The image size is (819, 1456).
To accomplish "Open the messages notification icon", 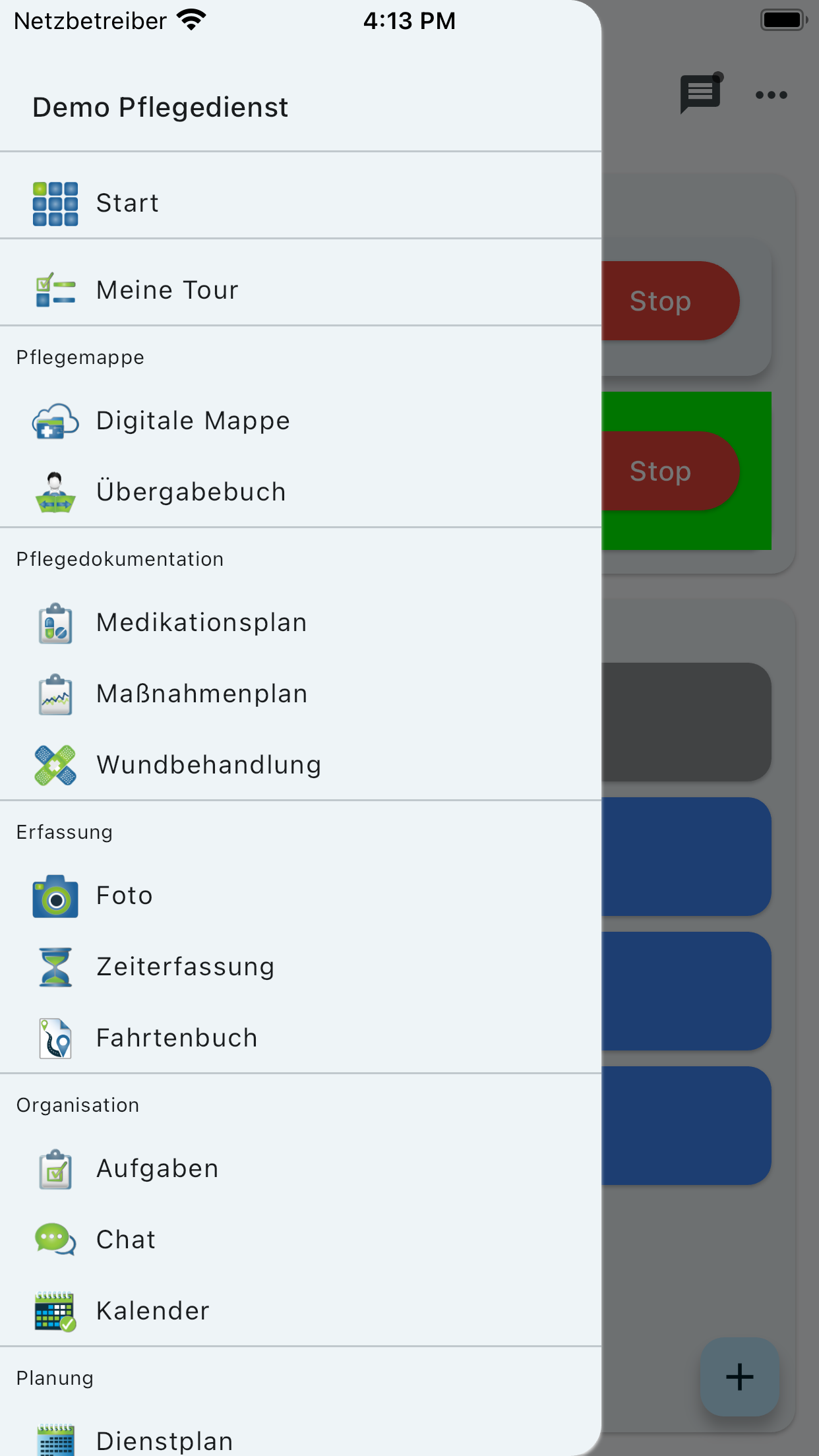I will tap(700, 94).
